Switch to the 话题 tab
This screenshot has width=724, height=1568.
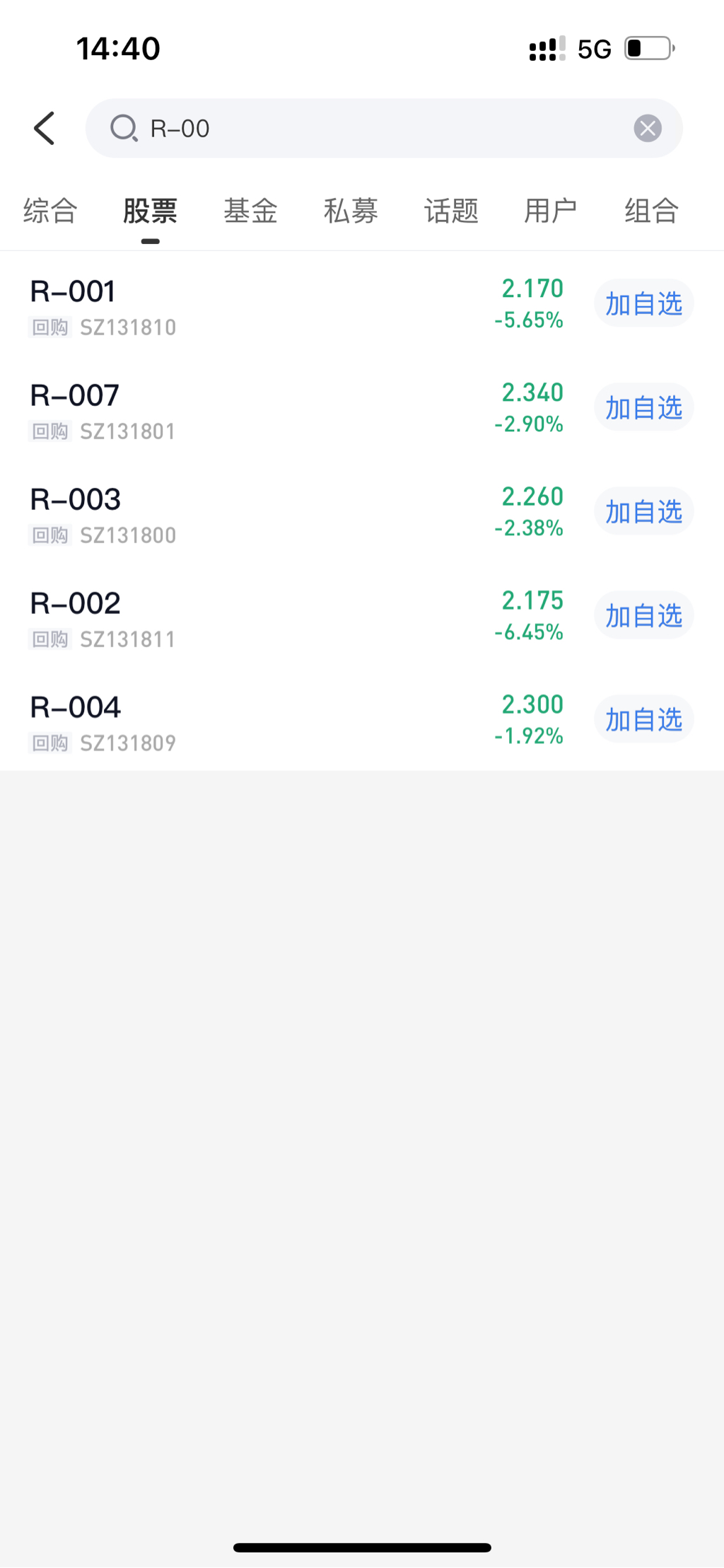tap(451, 211)
